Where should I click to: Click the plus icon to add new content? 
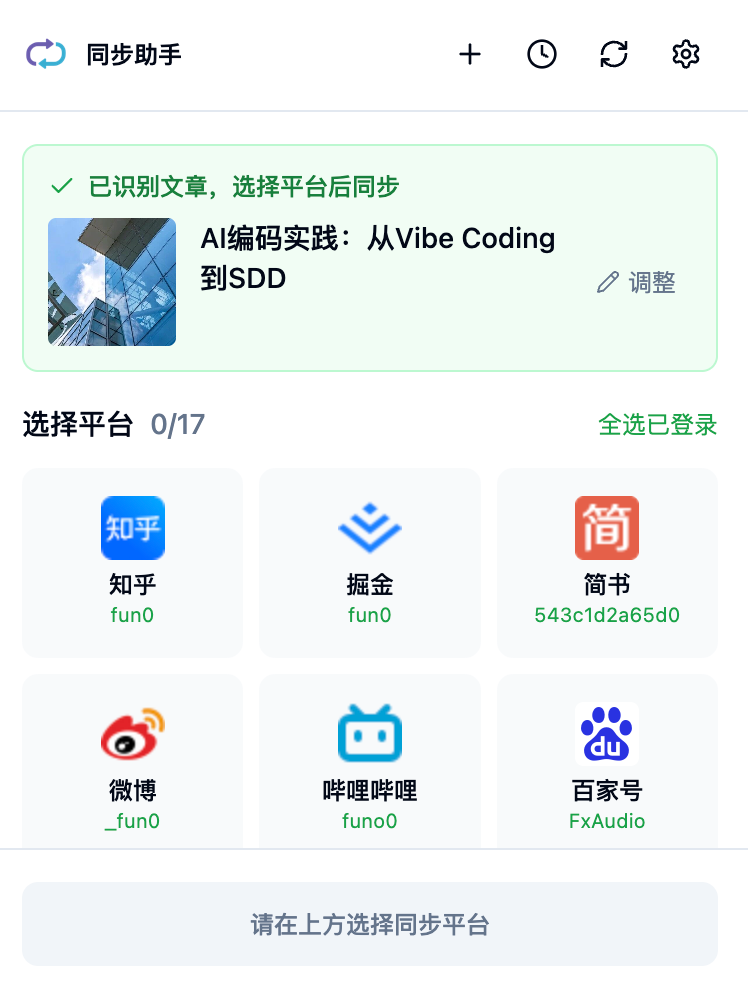pos(470,54)
